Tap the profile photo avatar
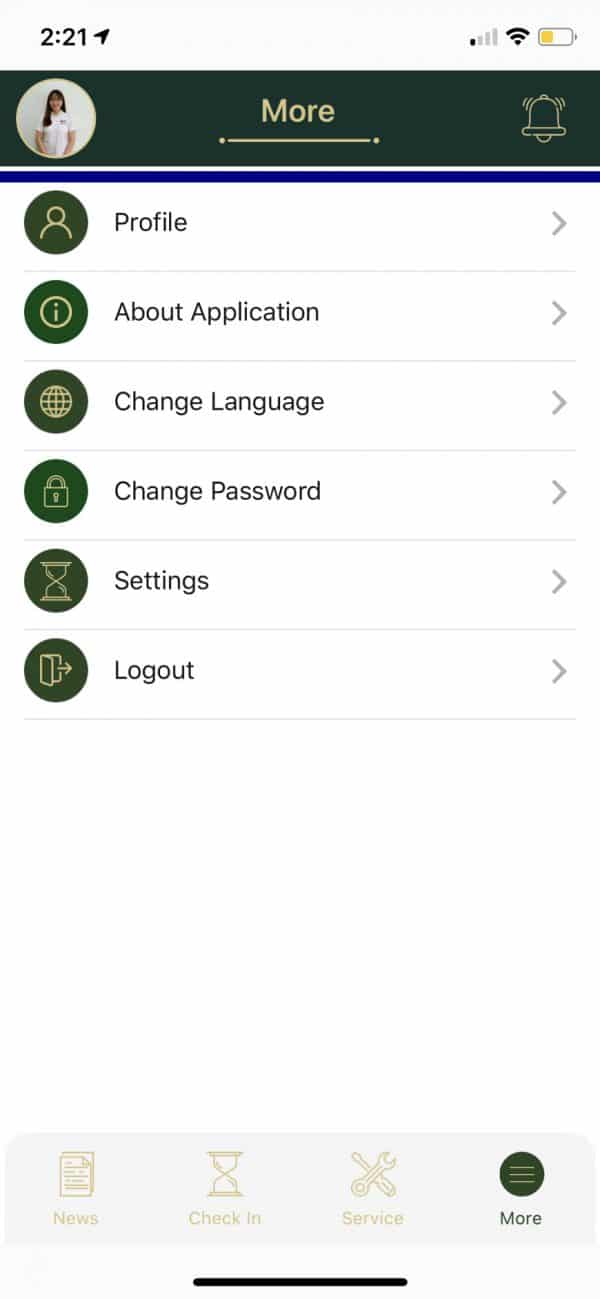This screenshot has width=600, height=1299. tap(56, 119)
